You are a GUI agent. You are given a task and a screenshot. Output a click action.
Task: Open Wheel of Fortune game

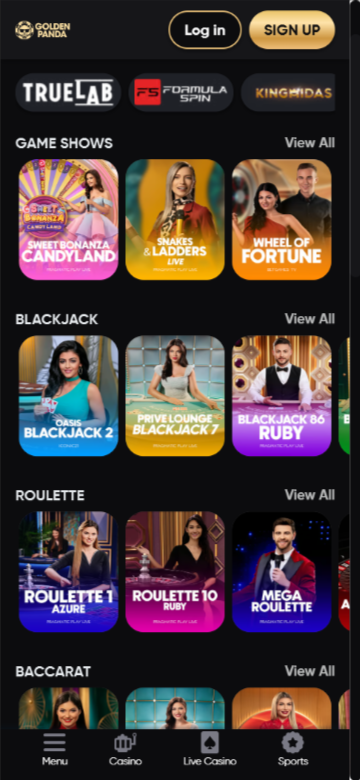282,219
